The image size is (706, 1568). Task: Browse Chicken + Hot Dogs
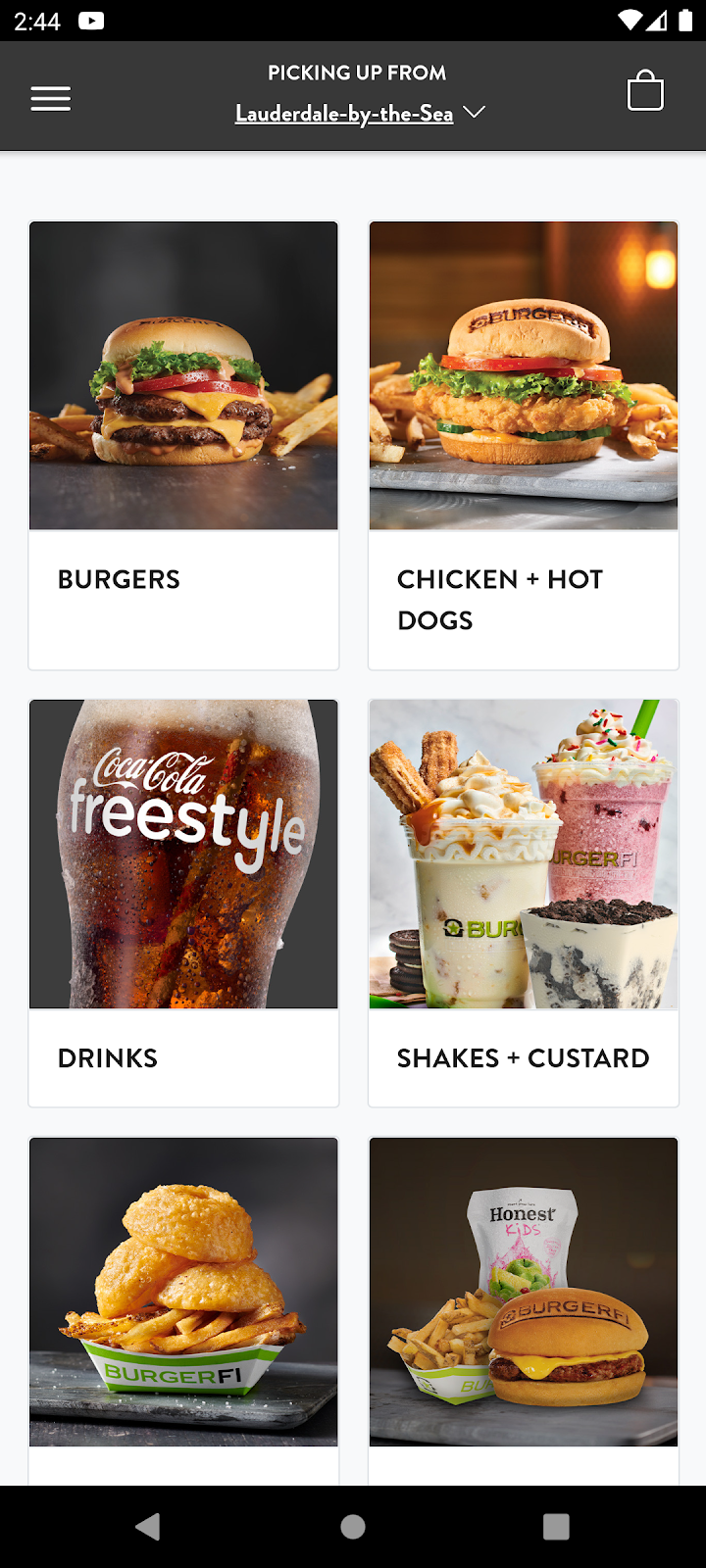click(x=524, y=445)
